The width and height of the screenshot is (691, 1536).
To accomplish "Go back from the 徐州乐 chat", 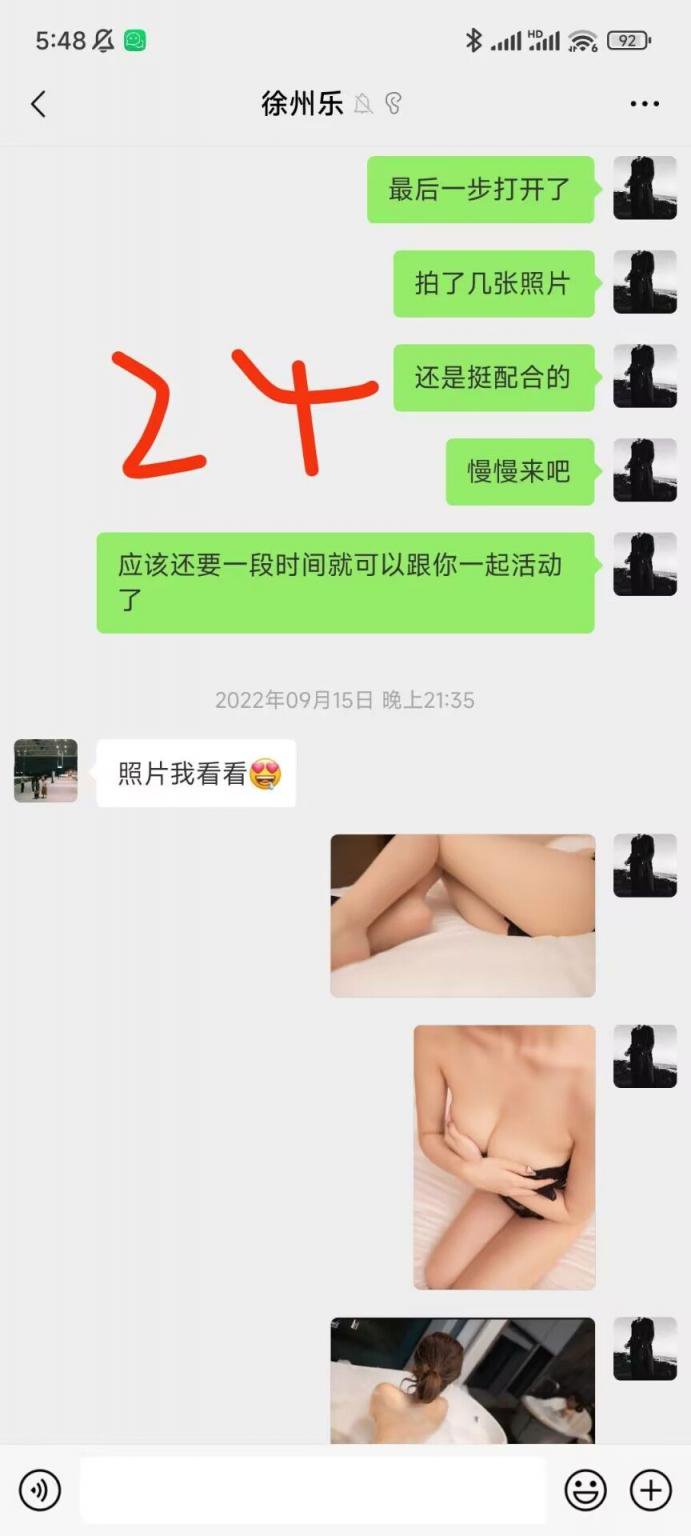I will click(x=39, y=103).
